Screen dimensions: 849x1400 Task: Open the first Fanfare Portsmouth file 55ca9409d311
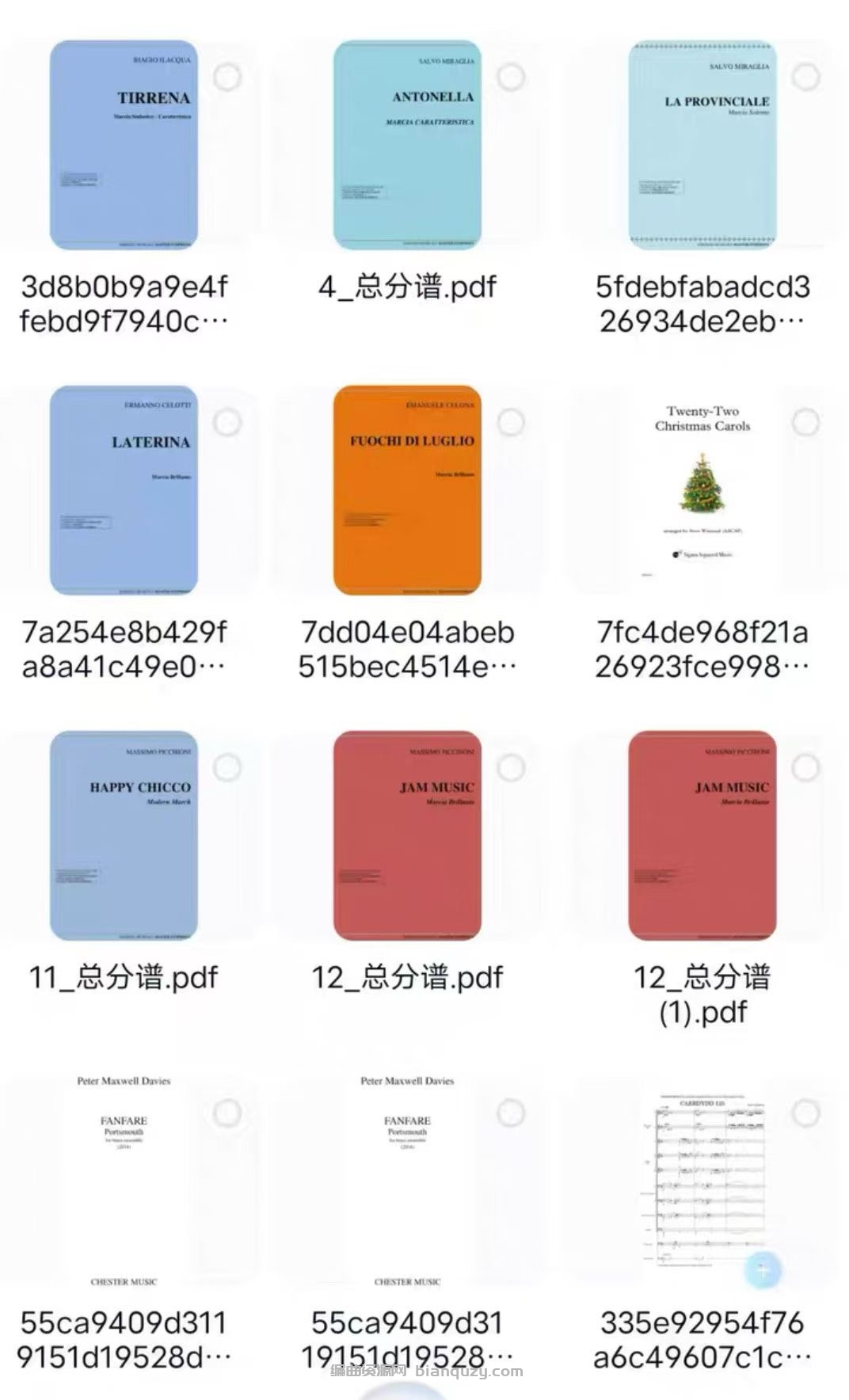124,1180
